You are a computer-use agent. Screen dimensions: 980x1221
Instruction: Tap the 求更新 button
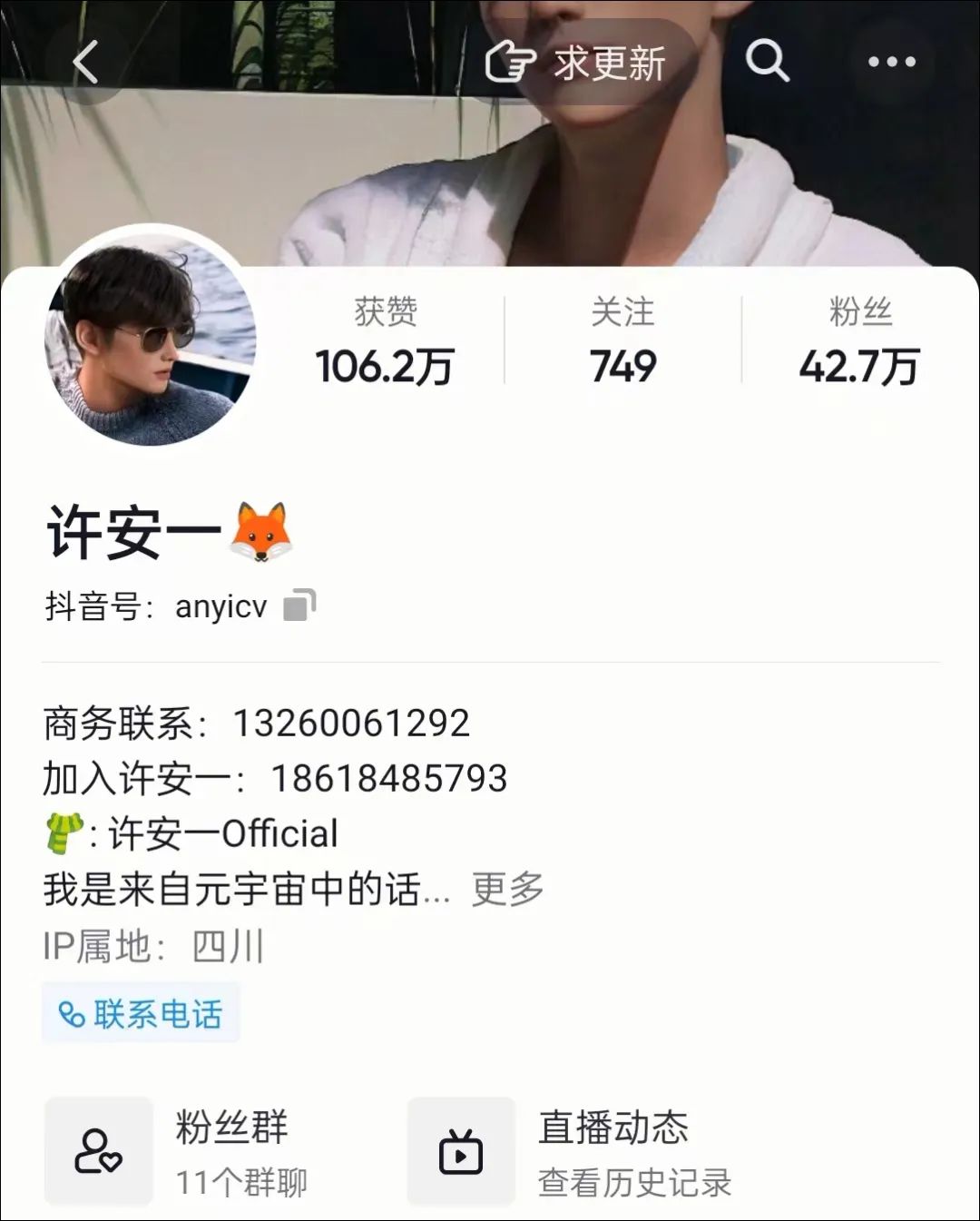pos(576,63)
